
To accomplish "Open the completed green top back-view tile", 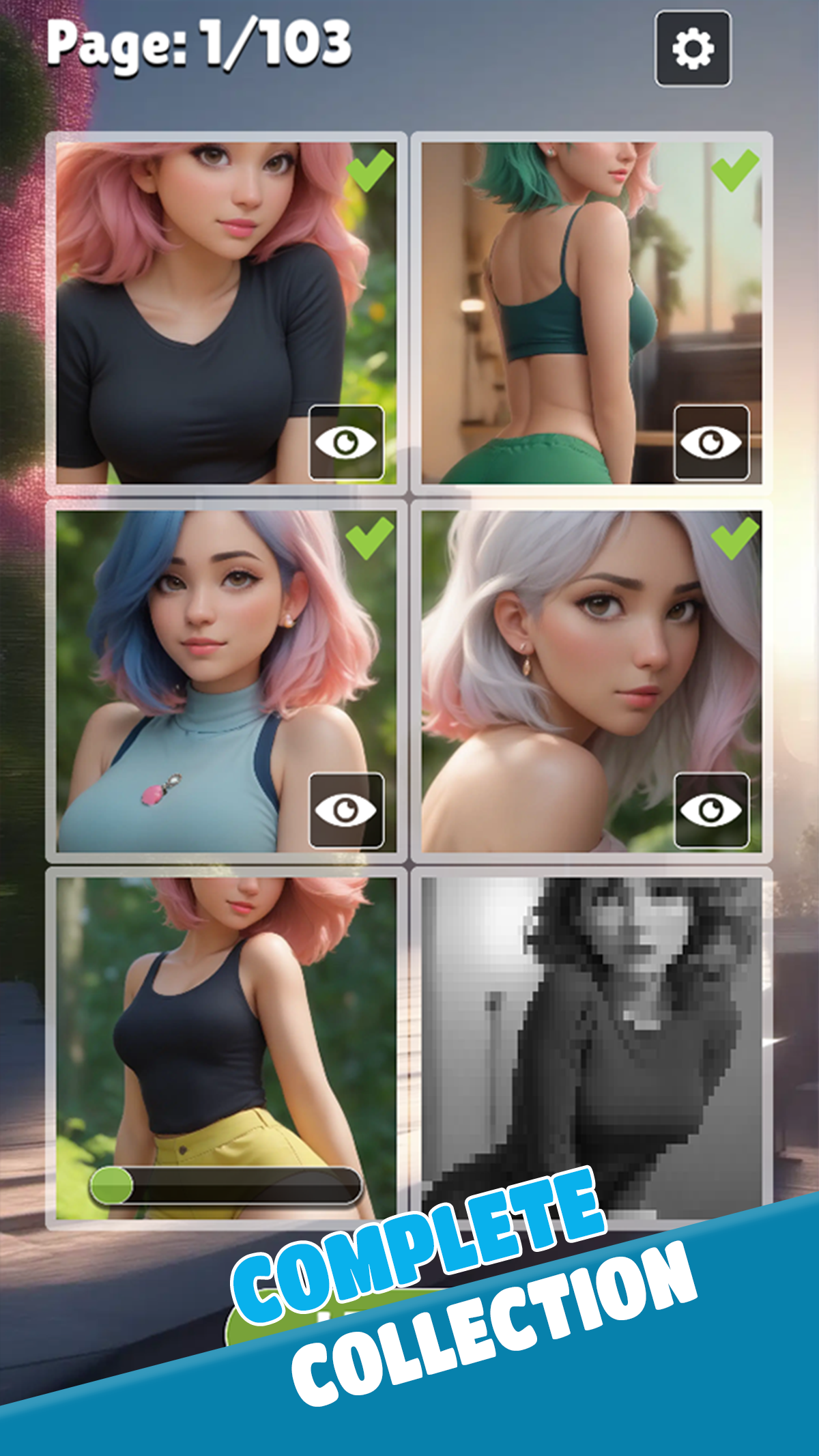I will coord(592,313).
